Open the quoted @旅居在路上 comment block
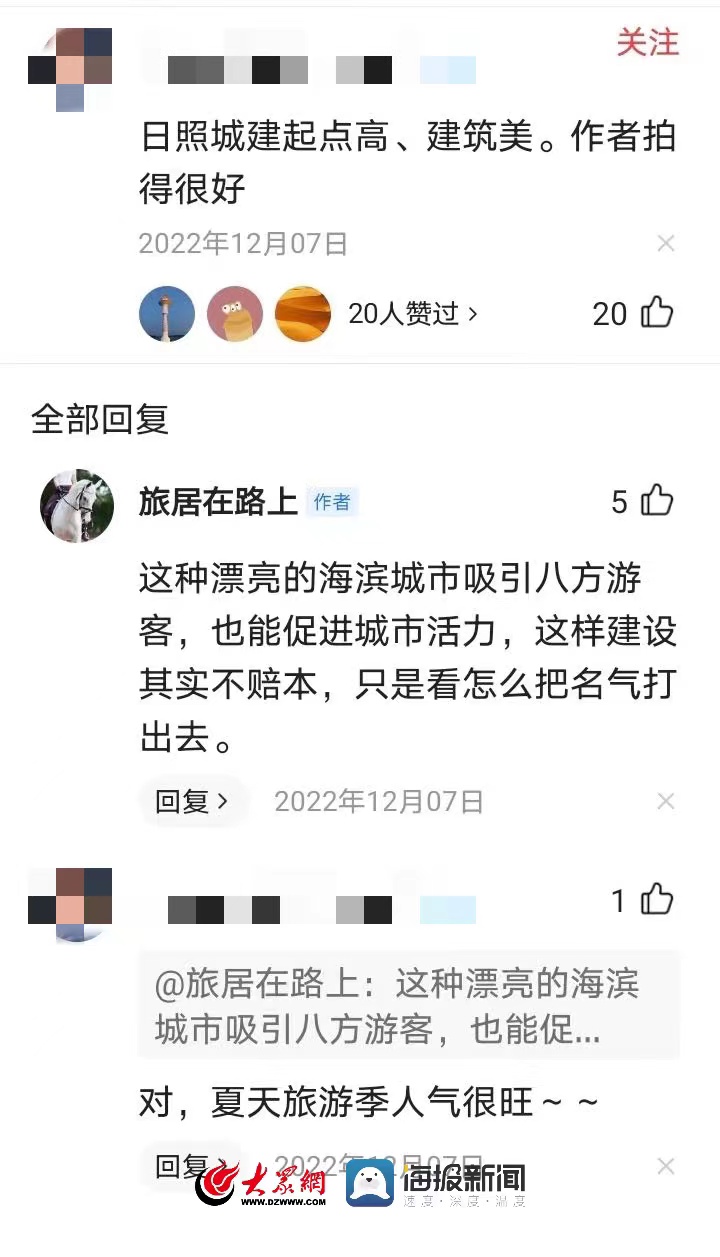The height and width of the screenshot is (1257, 720). 408,1005
